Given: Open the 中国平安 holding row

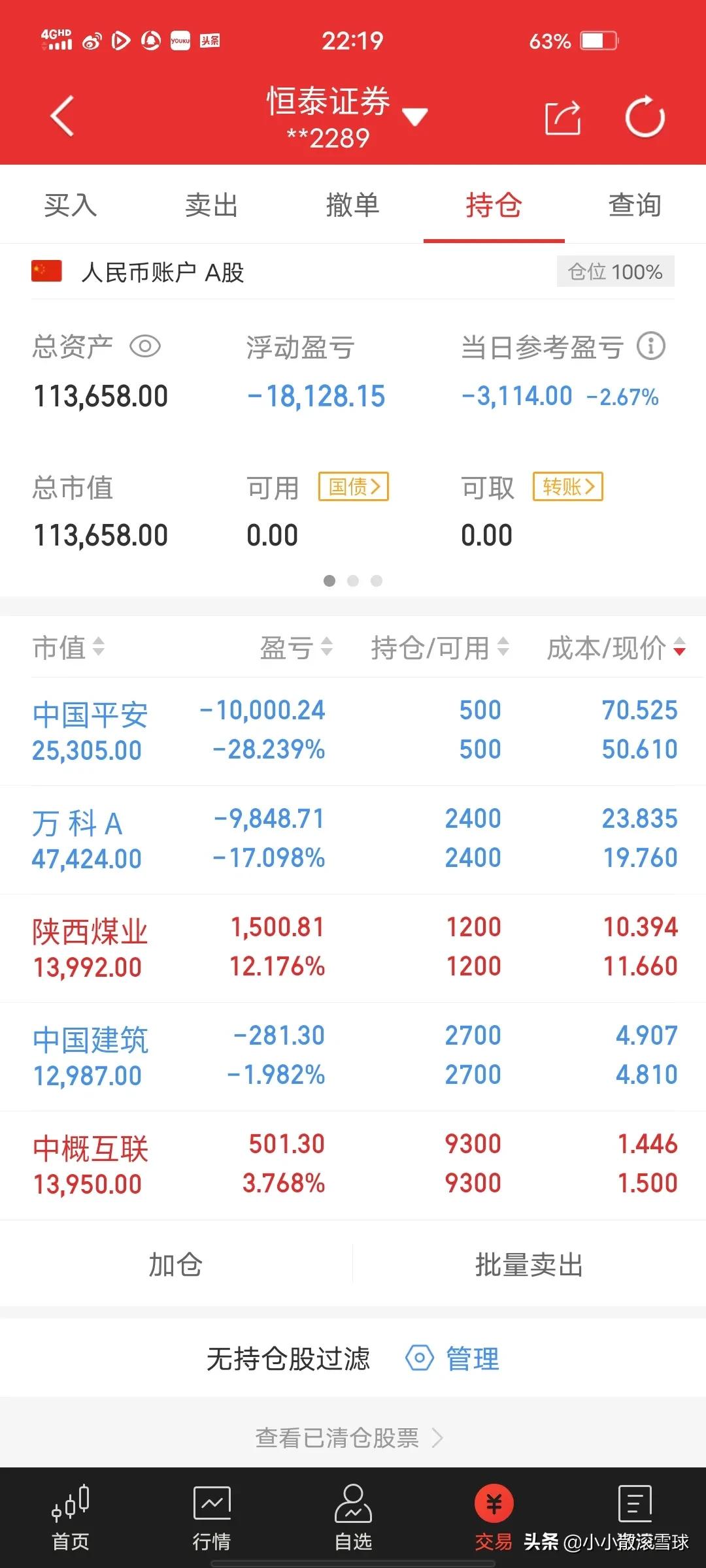Looking at the screenshot, I should point(353,731).
